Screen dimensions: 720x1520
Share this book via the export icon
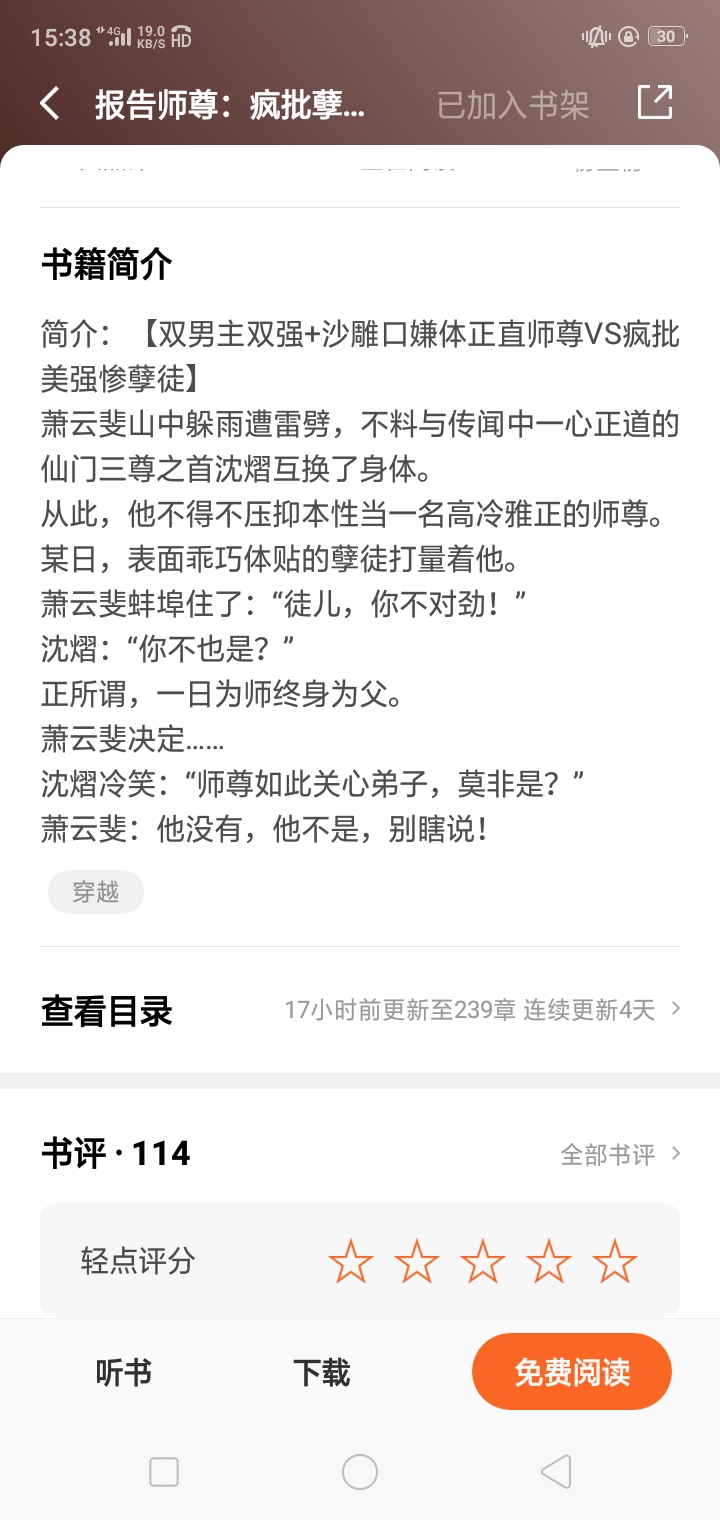[x=655, y=102]
